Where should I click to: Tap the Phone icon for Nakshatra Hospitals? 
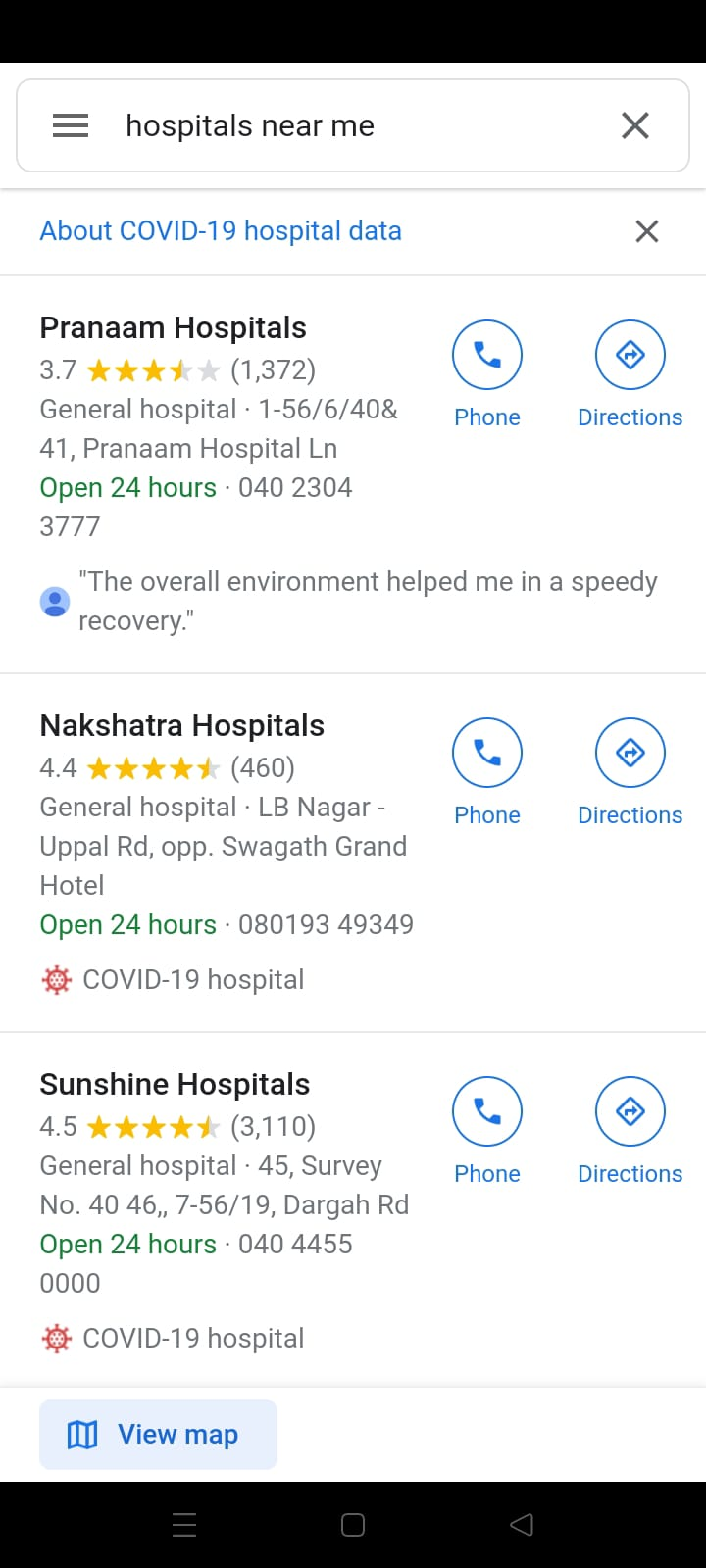(x=487, y=753)
